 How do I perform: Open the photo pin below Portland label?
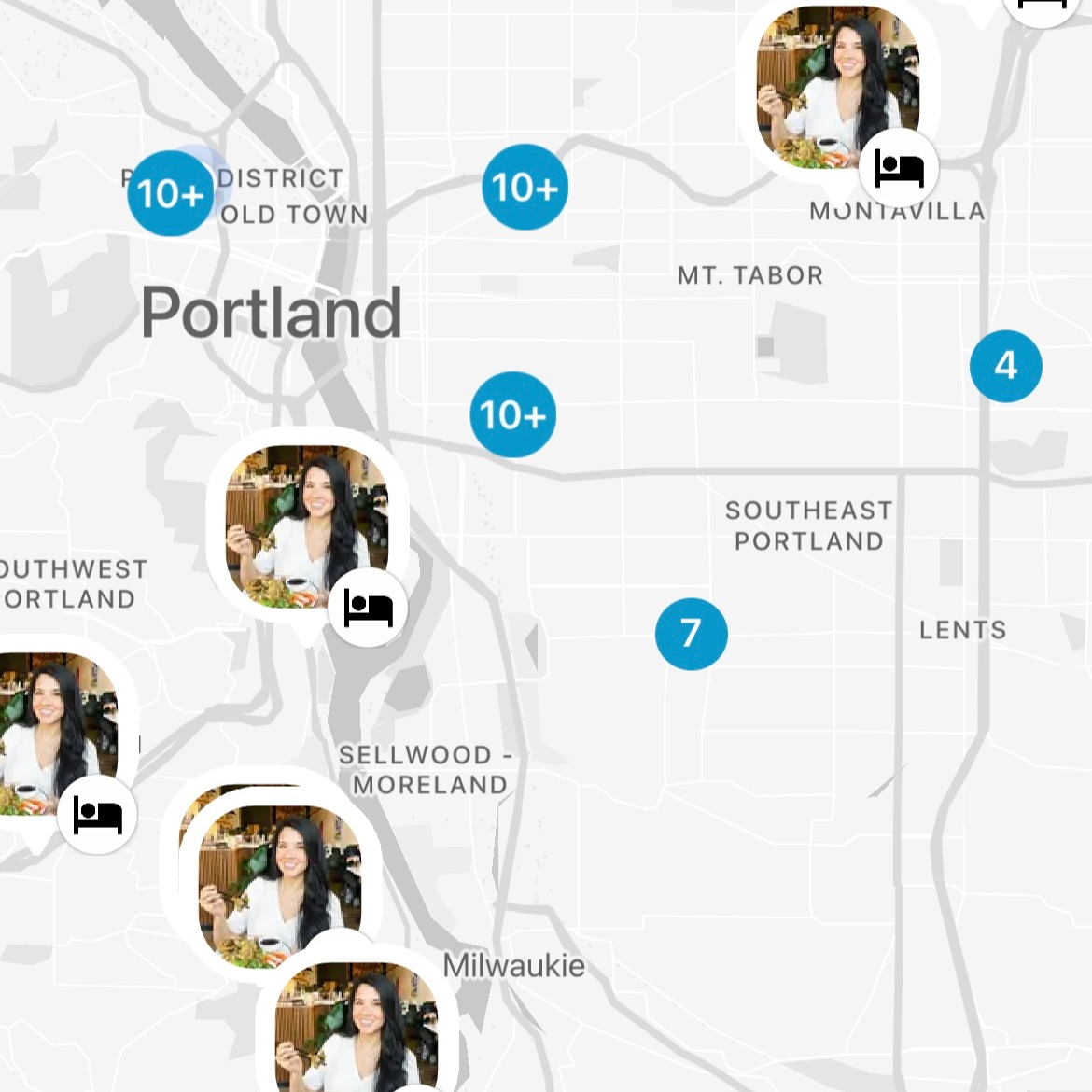coord(306,525)
